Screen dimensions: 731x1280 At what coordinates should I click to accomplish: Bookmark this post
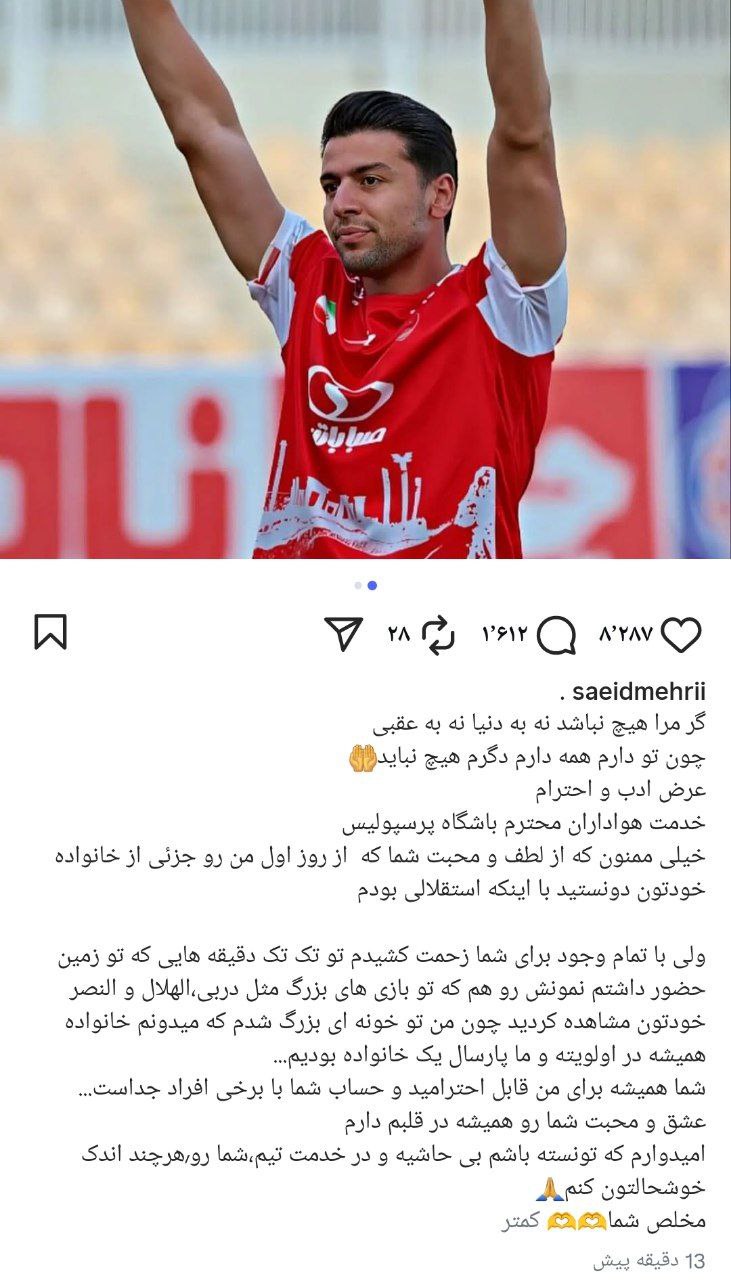50,632
